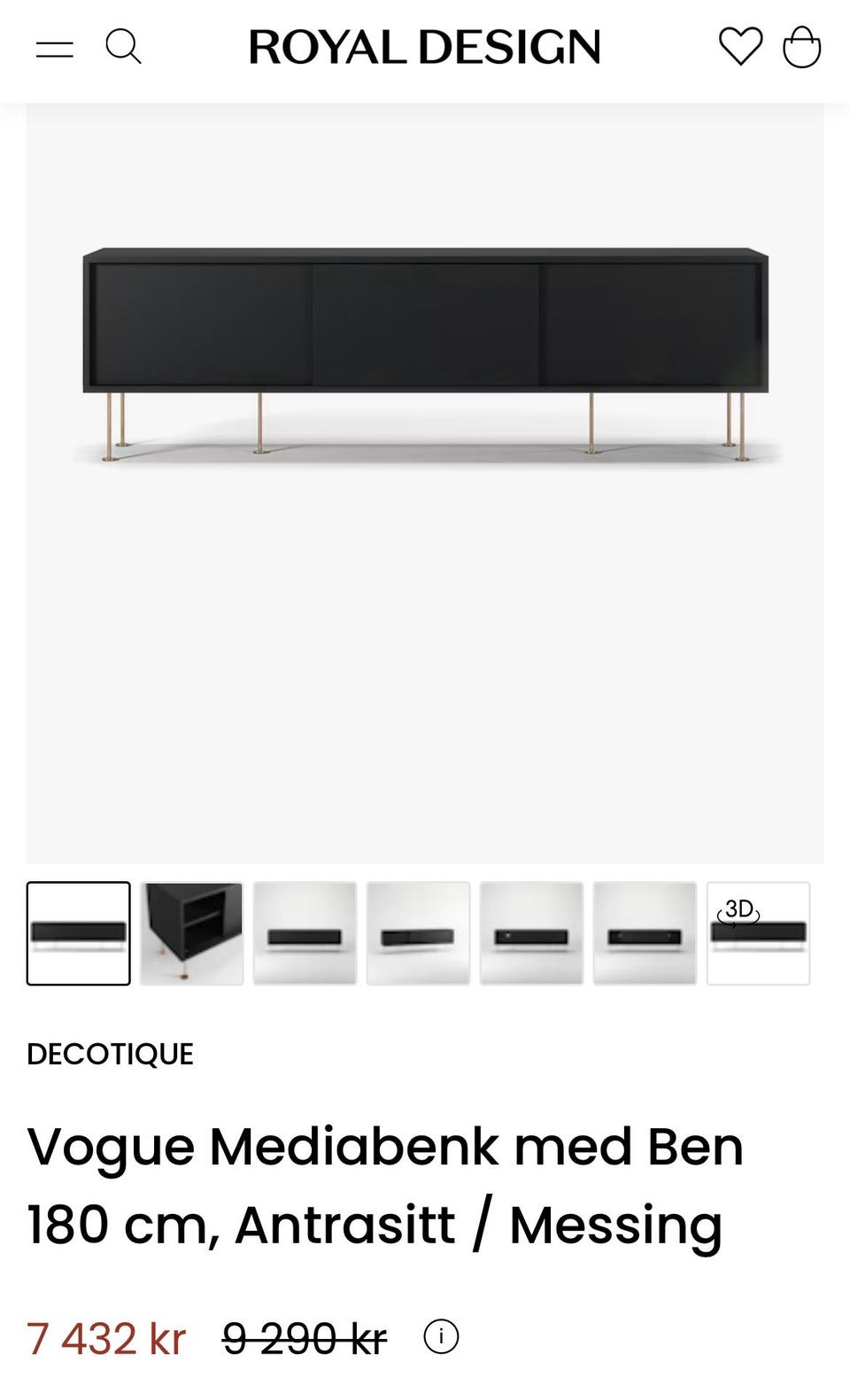Select the fifth product thumbnail
The width and height of the screenshot is (850, 1400).
click(x=531, y=933)
